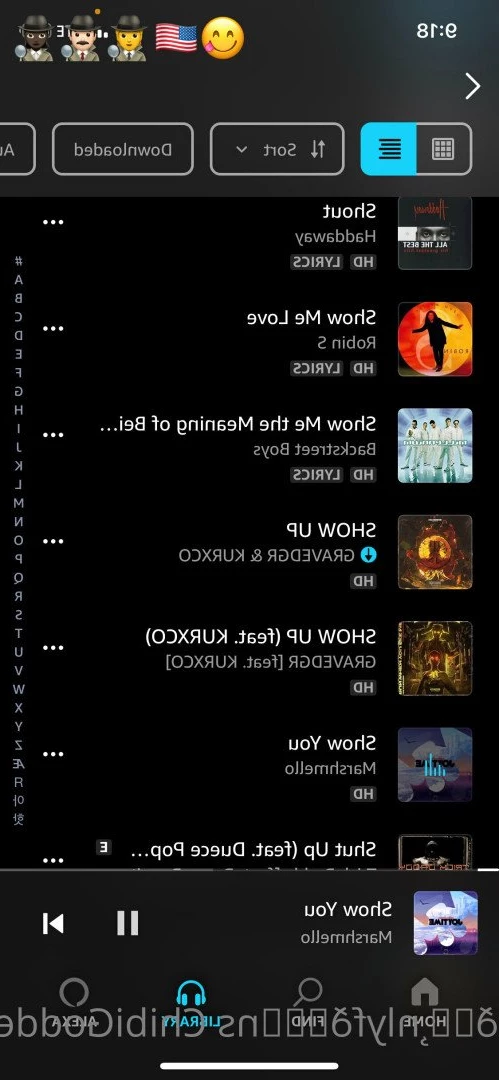The width and height of the screenshot is (499, 1080).
Task: Switch to the Find tab
Action: (308, 1003)
